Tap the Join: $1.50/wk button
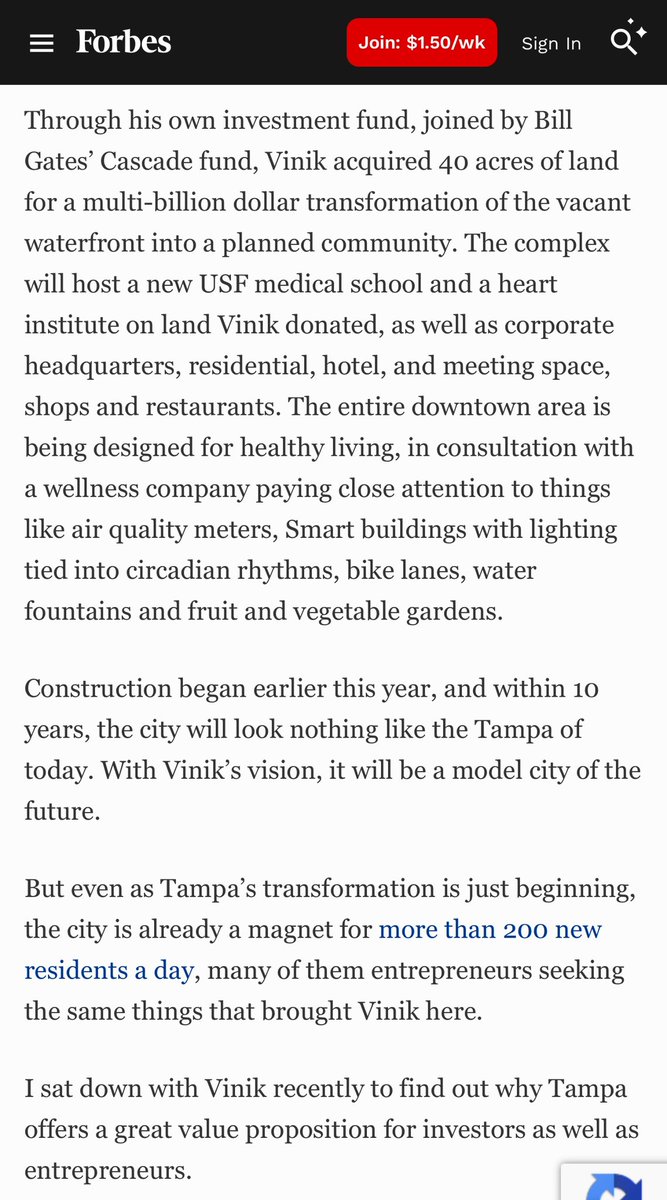 point(421,42)
